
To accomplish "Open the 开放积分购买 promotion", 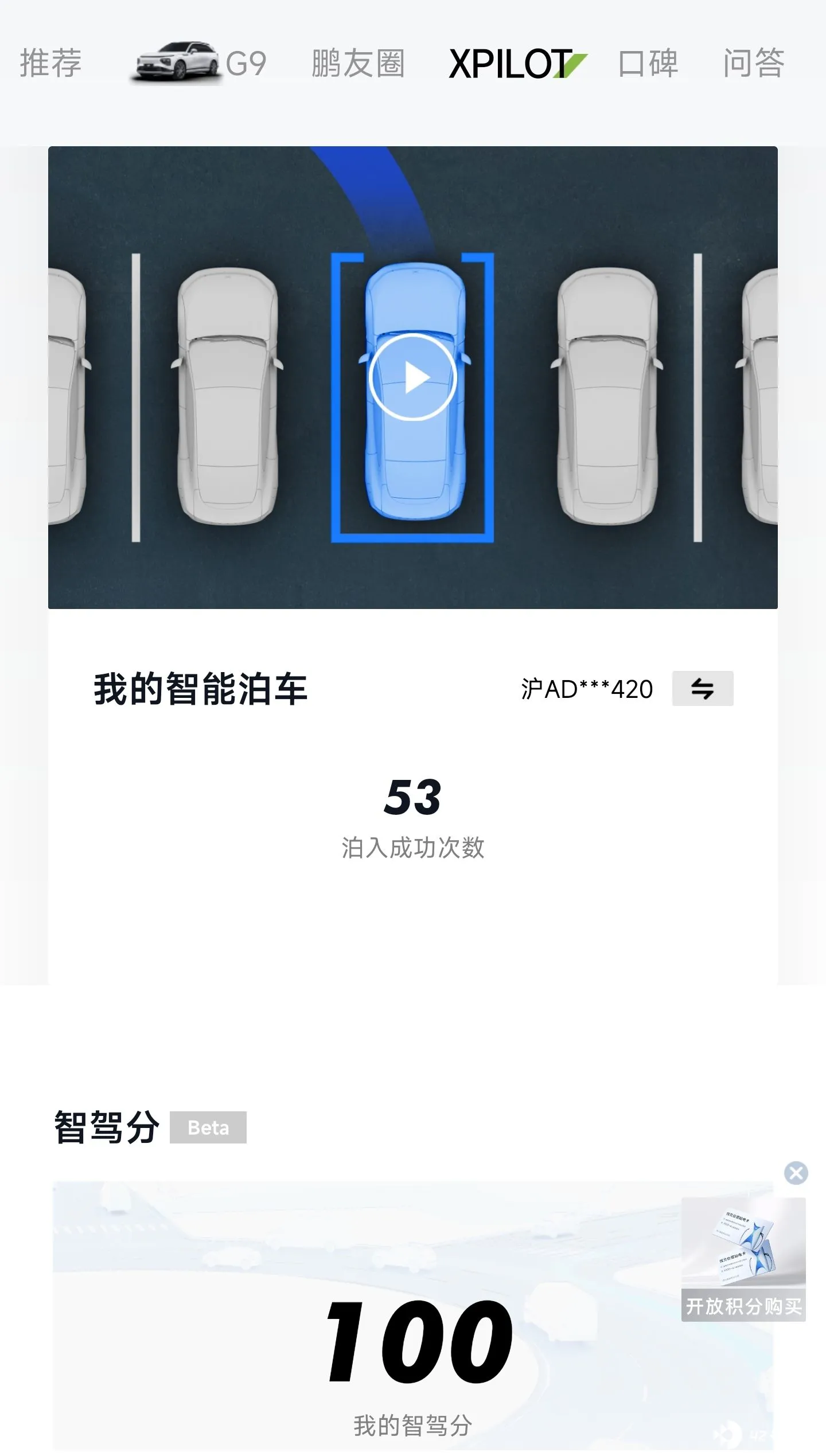I will 743,1259.
